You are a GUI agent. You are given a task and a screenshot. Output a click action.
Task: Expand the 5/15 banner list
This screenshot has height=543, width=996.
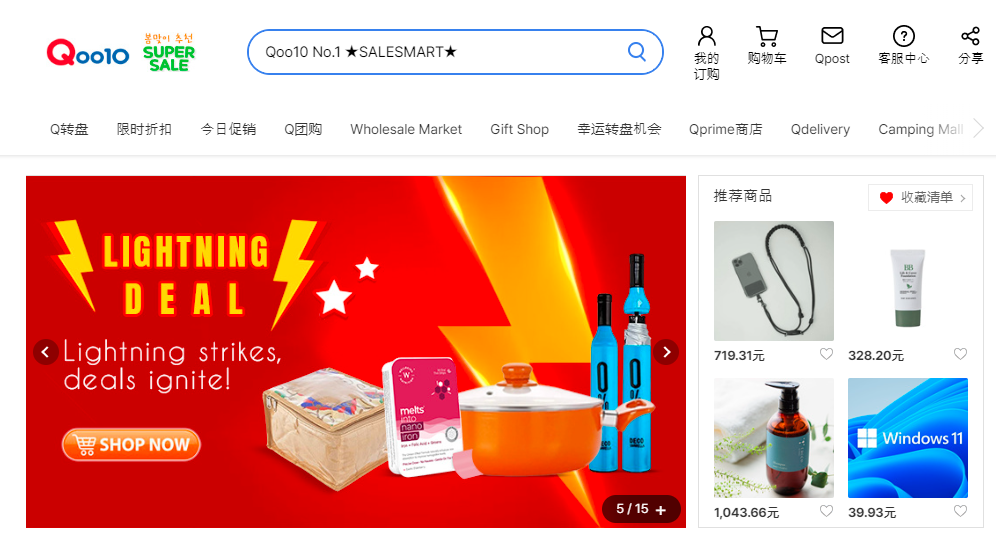[x=661, y=510]
